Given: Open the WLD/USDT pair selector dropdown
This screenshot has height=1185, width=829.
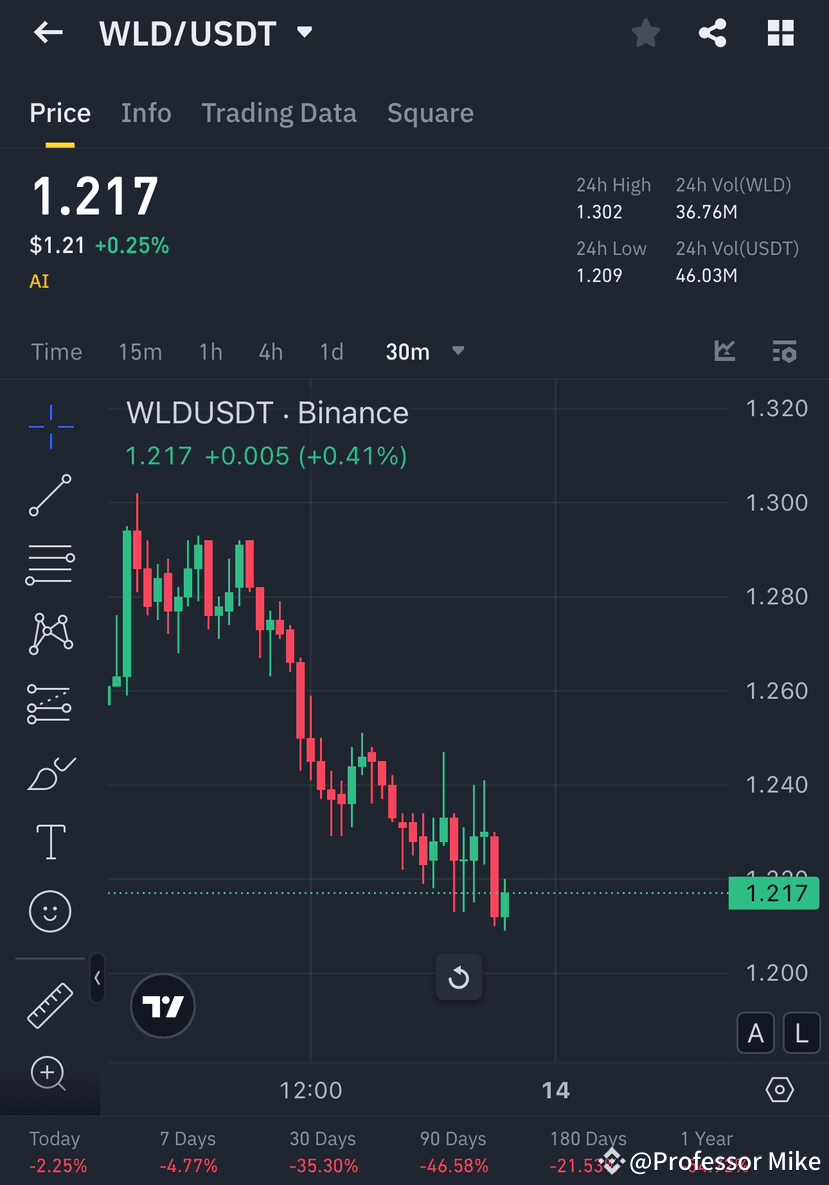Looking at the screenshot, I should [x=304, y=32].
